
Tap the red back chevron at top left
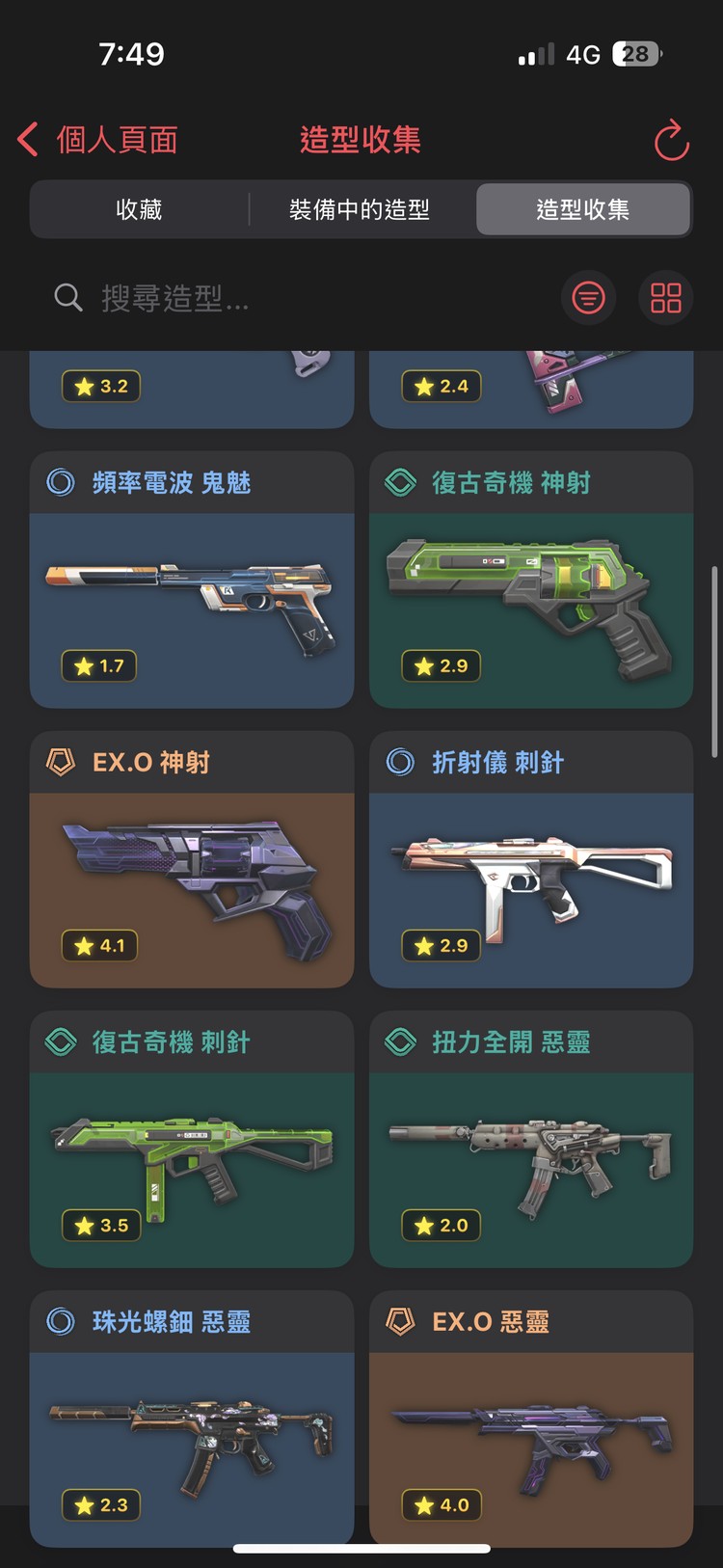pos(26,140)
